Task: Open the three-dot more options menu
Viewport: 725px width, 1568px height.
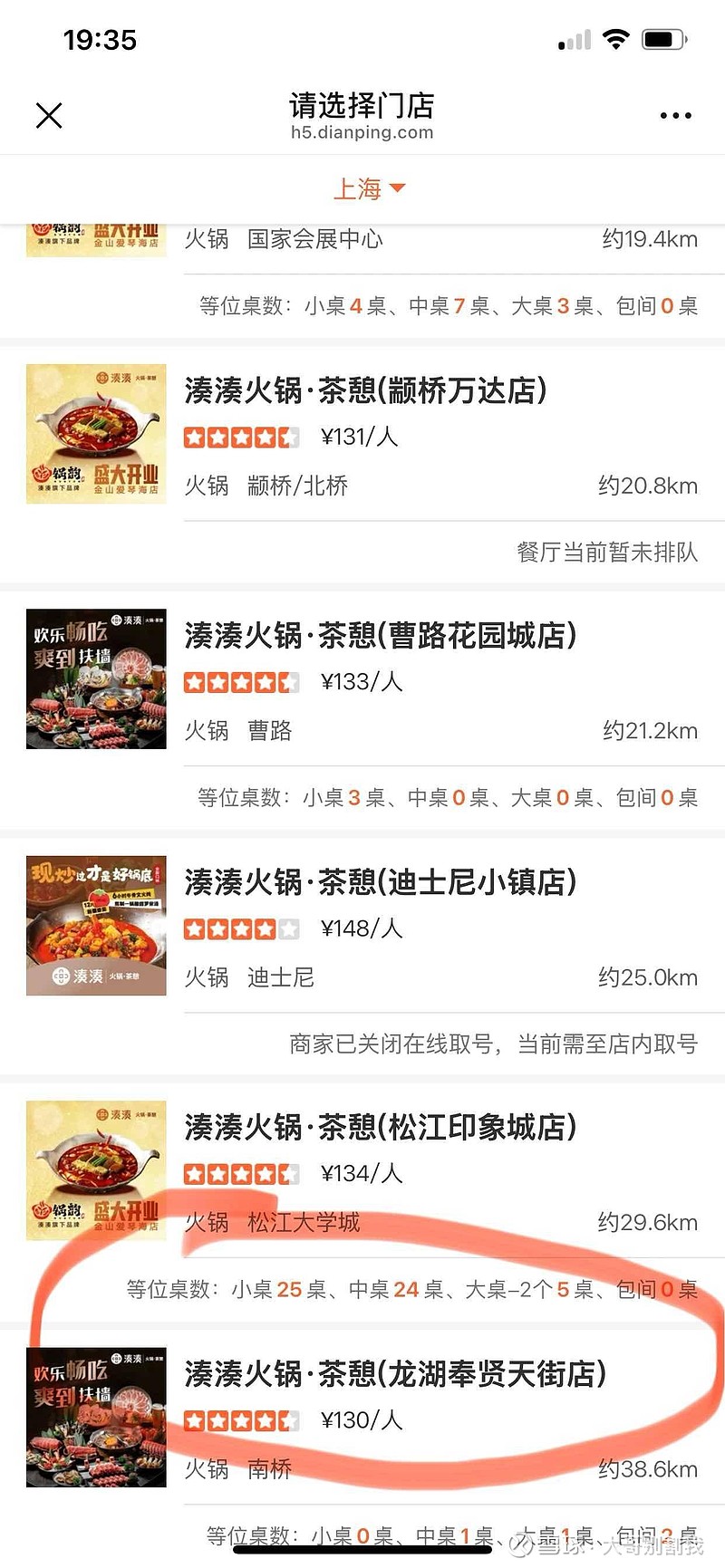Action: pyautogui.click(x=675, y=116)
